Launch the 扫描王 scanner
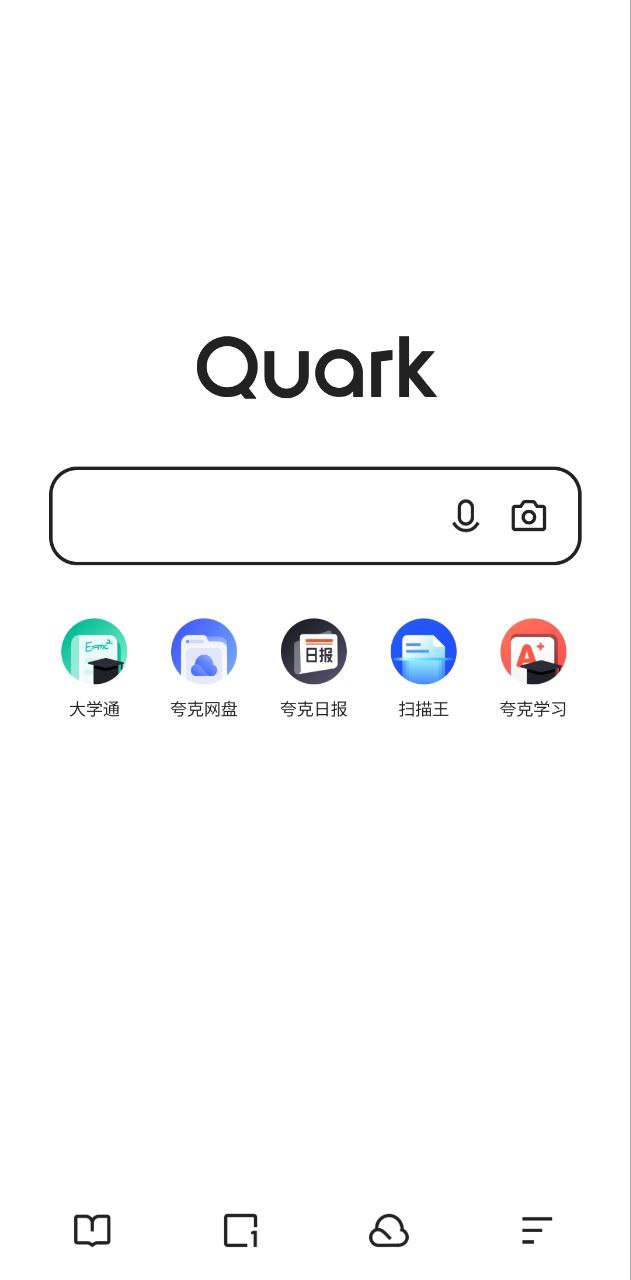Viewport: 631px width, 1280px height. [x=423, y=652]
